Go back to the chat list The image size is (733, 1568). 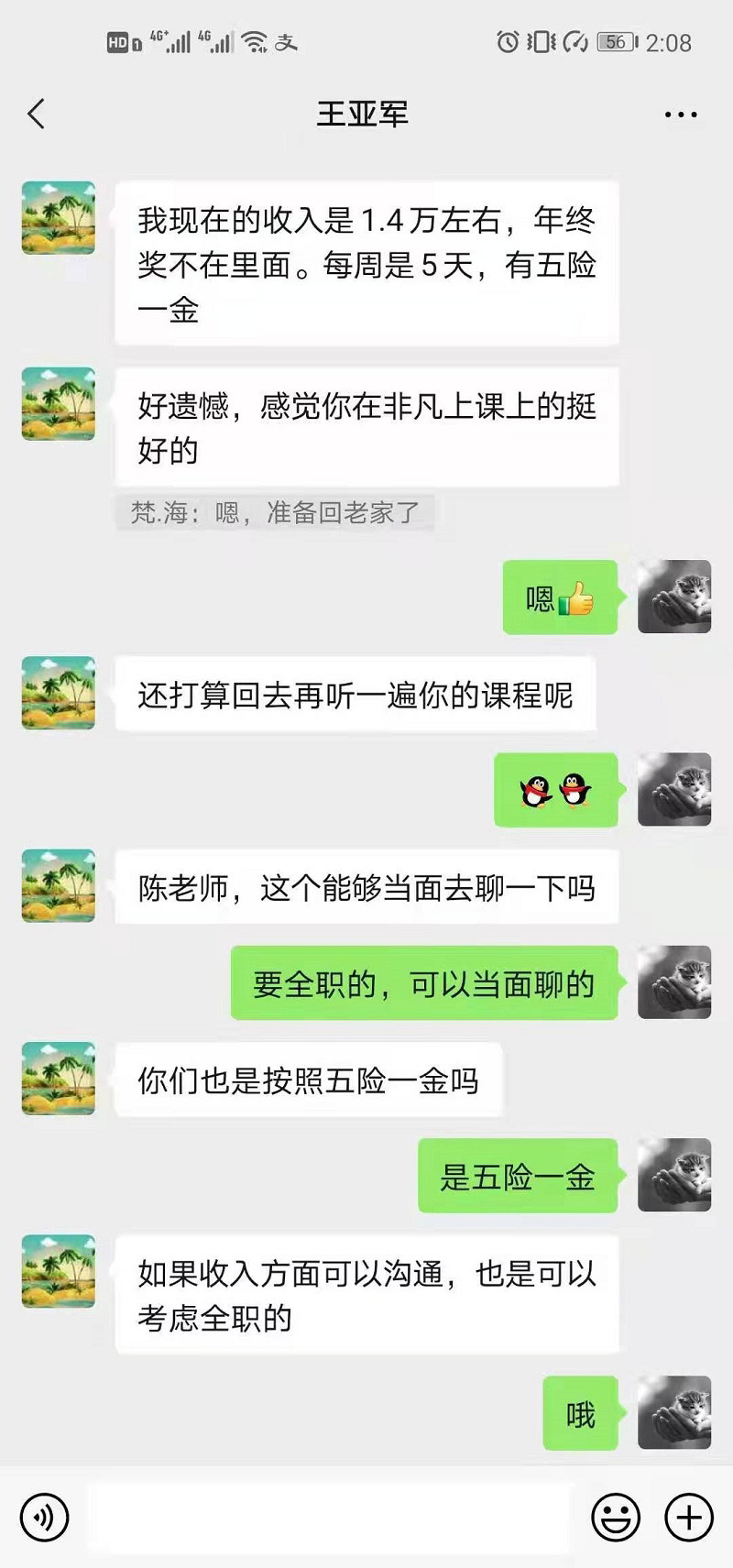(37, 115)
